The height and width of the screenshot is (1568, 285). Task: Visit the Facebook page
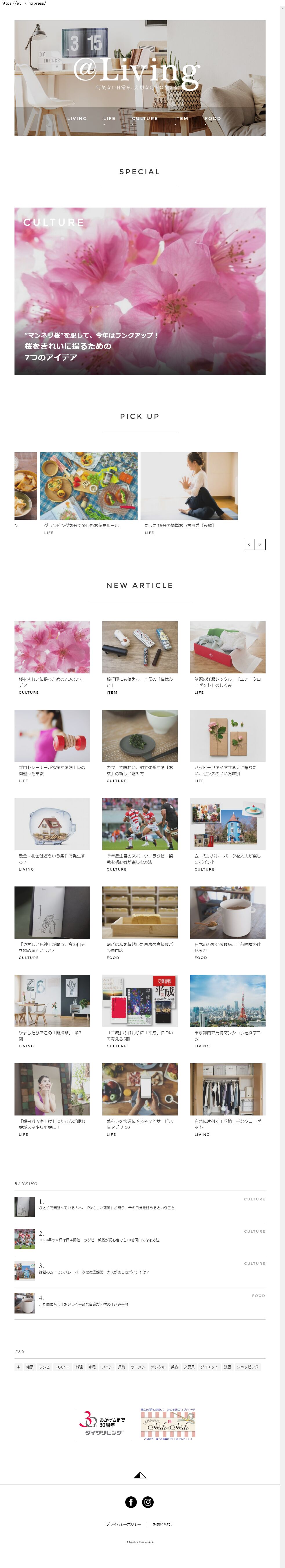131,1502
